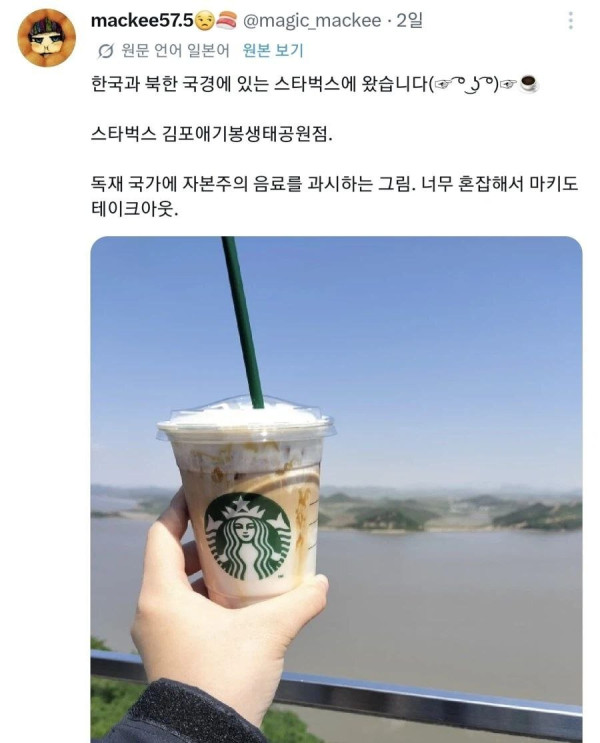Open the tweet's overflow menu
The height and width of the screenshot is (743, 600).
coord(571,20)
